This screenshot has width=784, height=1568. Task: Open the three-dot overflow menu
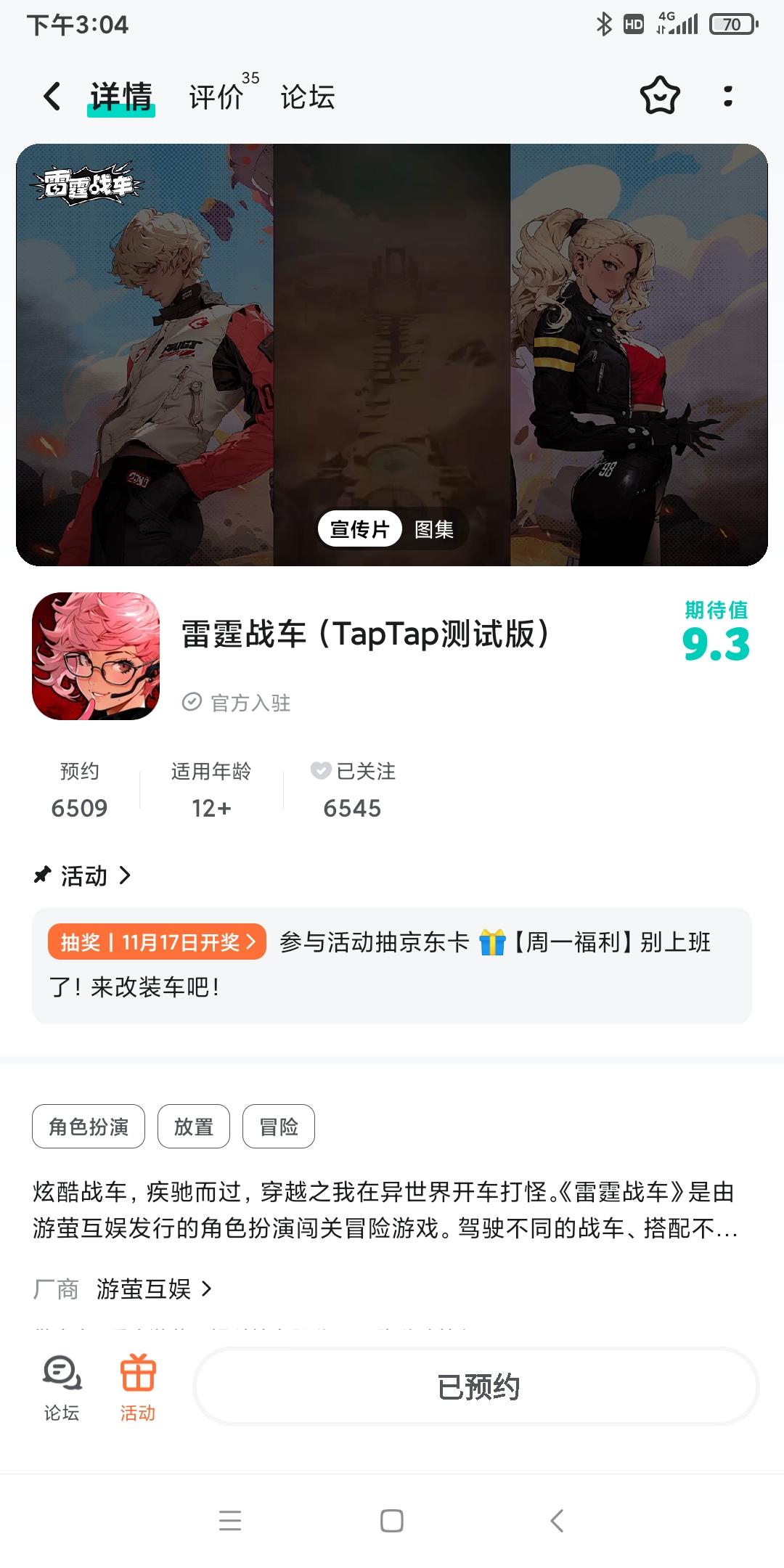coord(729,96)
